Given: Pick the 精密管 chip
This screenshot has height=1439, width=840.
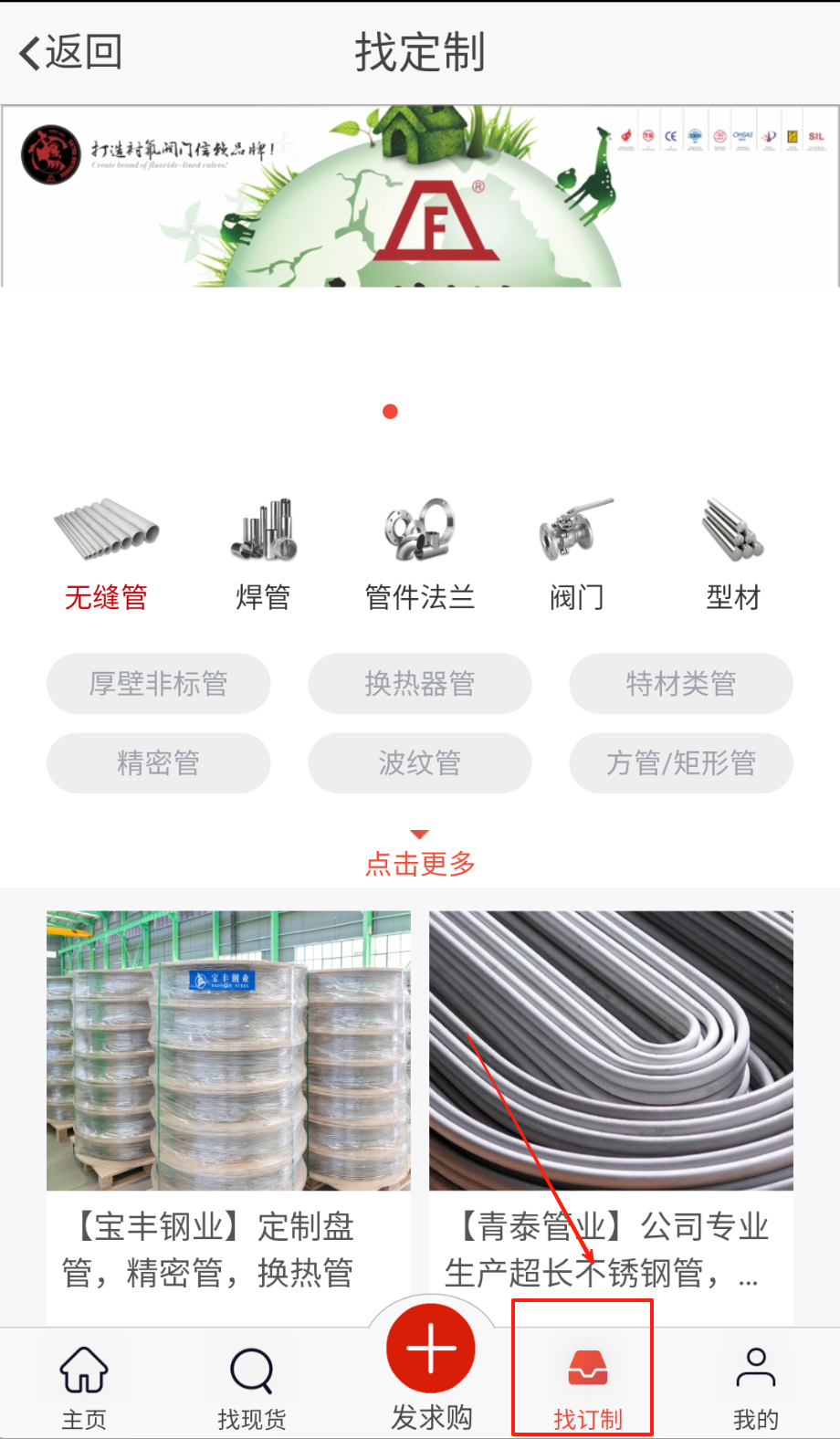Looking at the screenshot, I should click(x=159, y=762).
